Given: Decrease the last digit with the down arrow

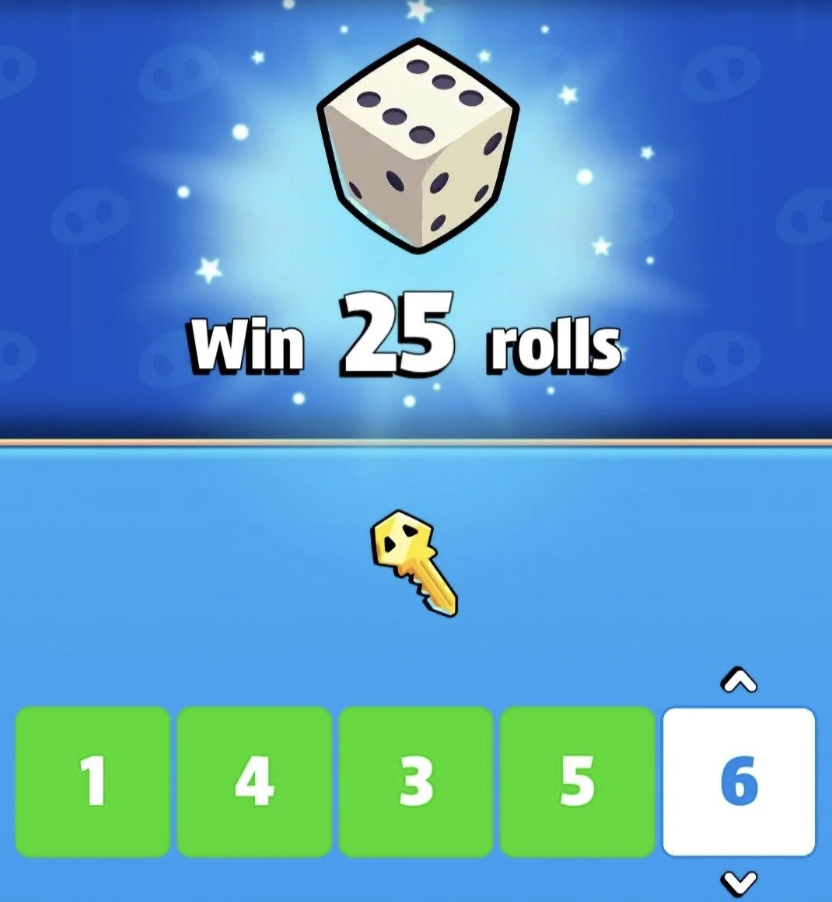Looking at the screenshot, I should pyautogui.click(x=739, y=881).
